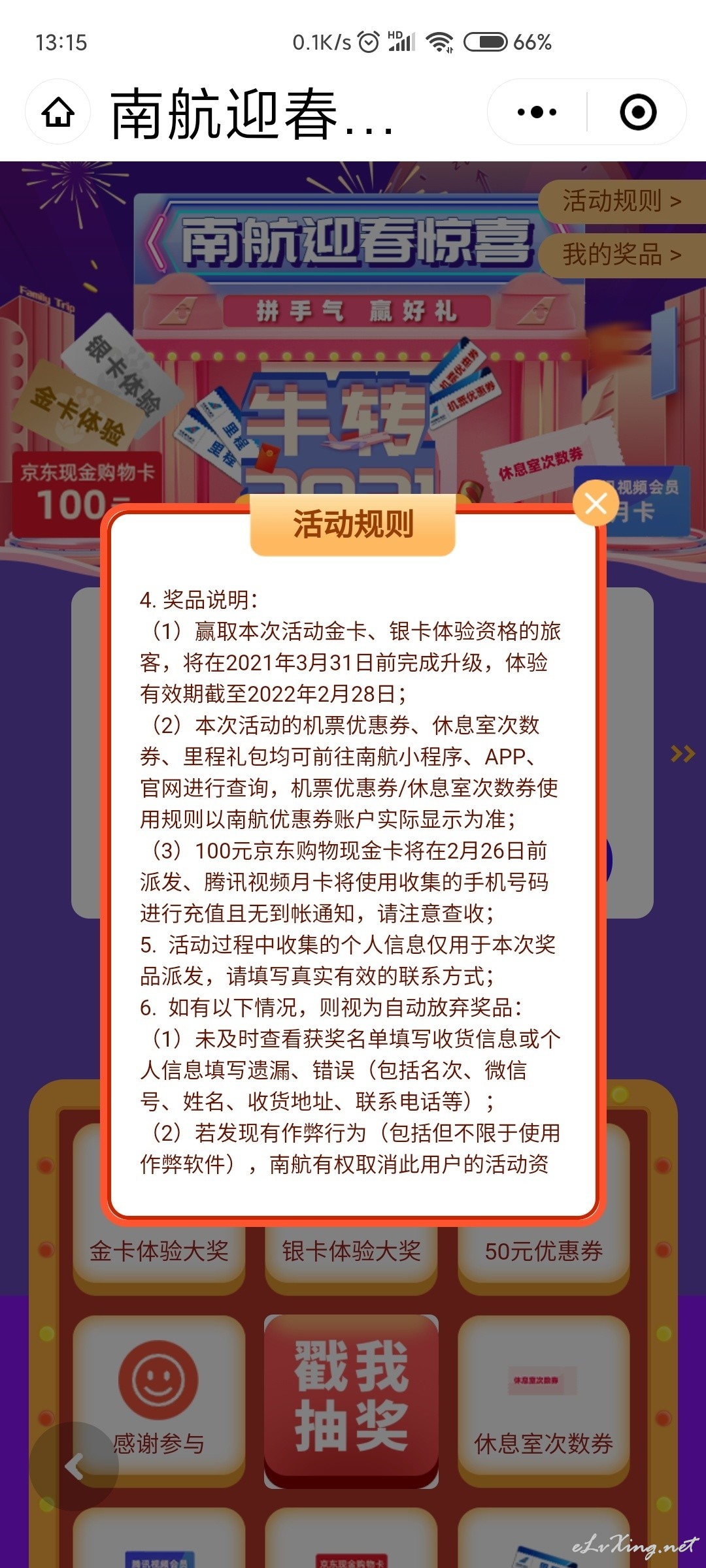Open 活动规则 link

[622, 201]
